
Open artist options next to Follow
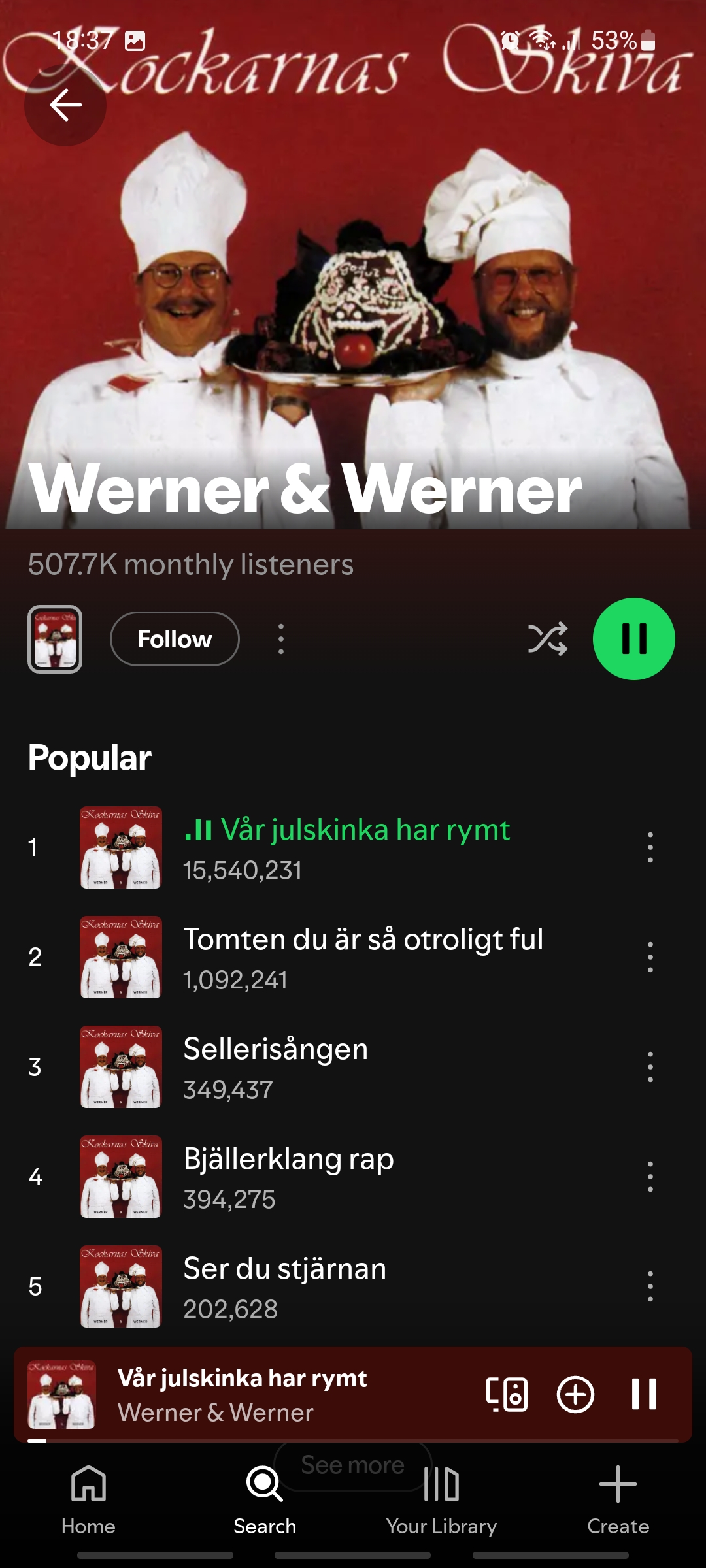[x=281, y=639]
